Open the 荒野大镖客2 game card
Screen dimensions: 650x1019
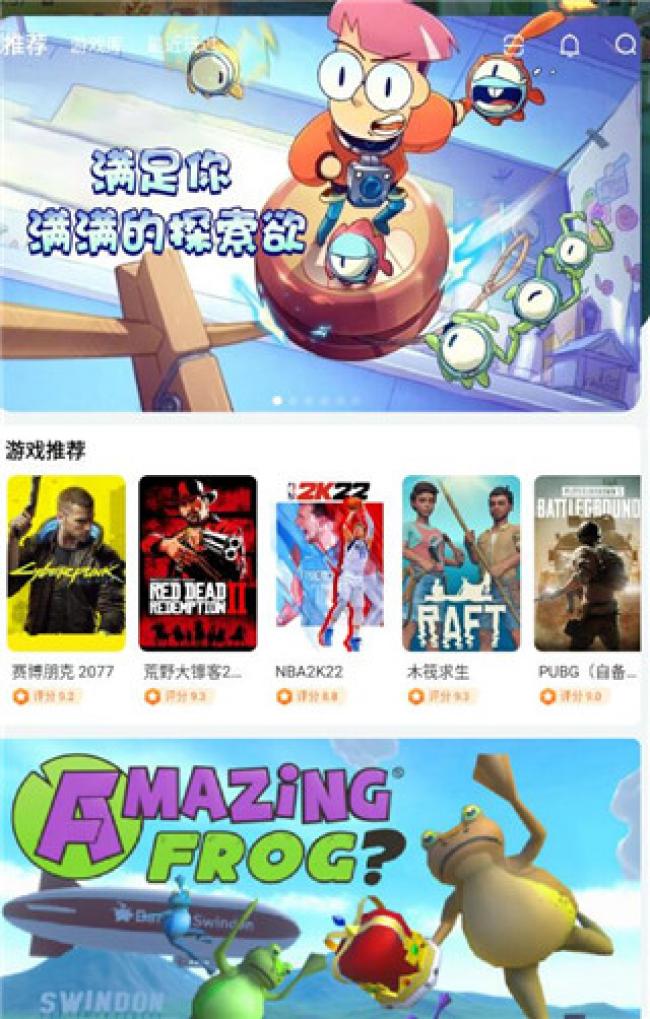pos(197,563)
